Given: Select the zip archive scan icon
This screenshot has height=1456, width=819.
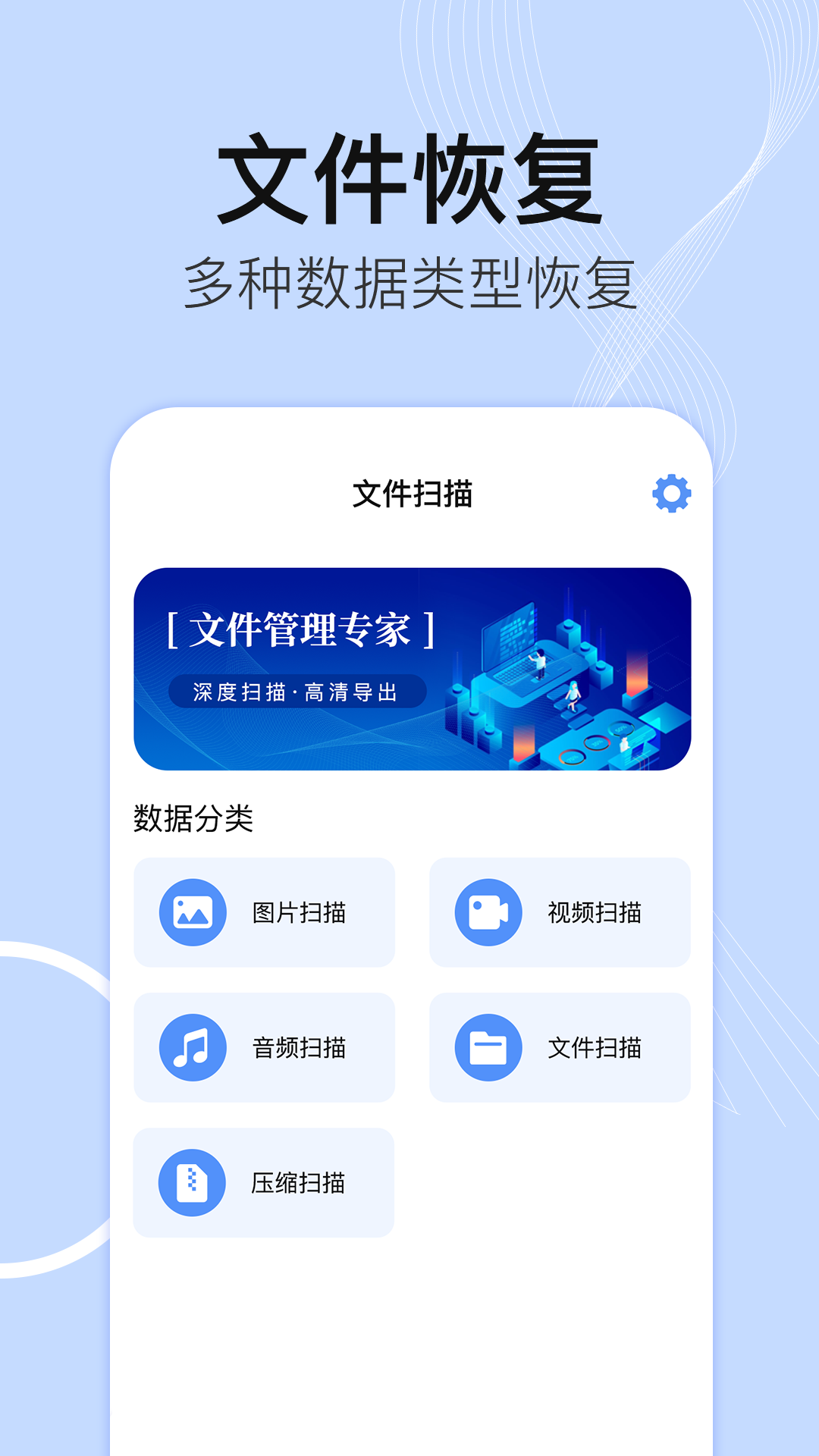Looking at the screenshot, I should pyautogui.click(x=192, y=1182).
